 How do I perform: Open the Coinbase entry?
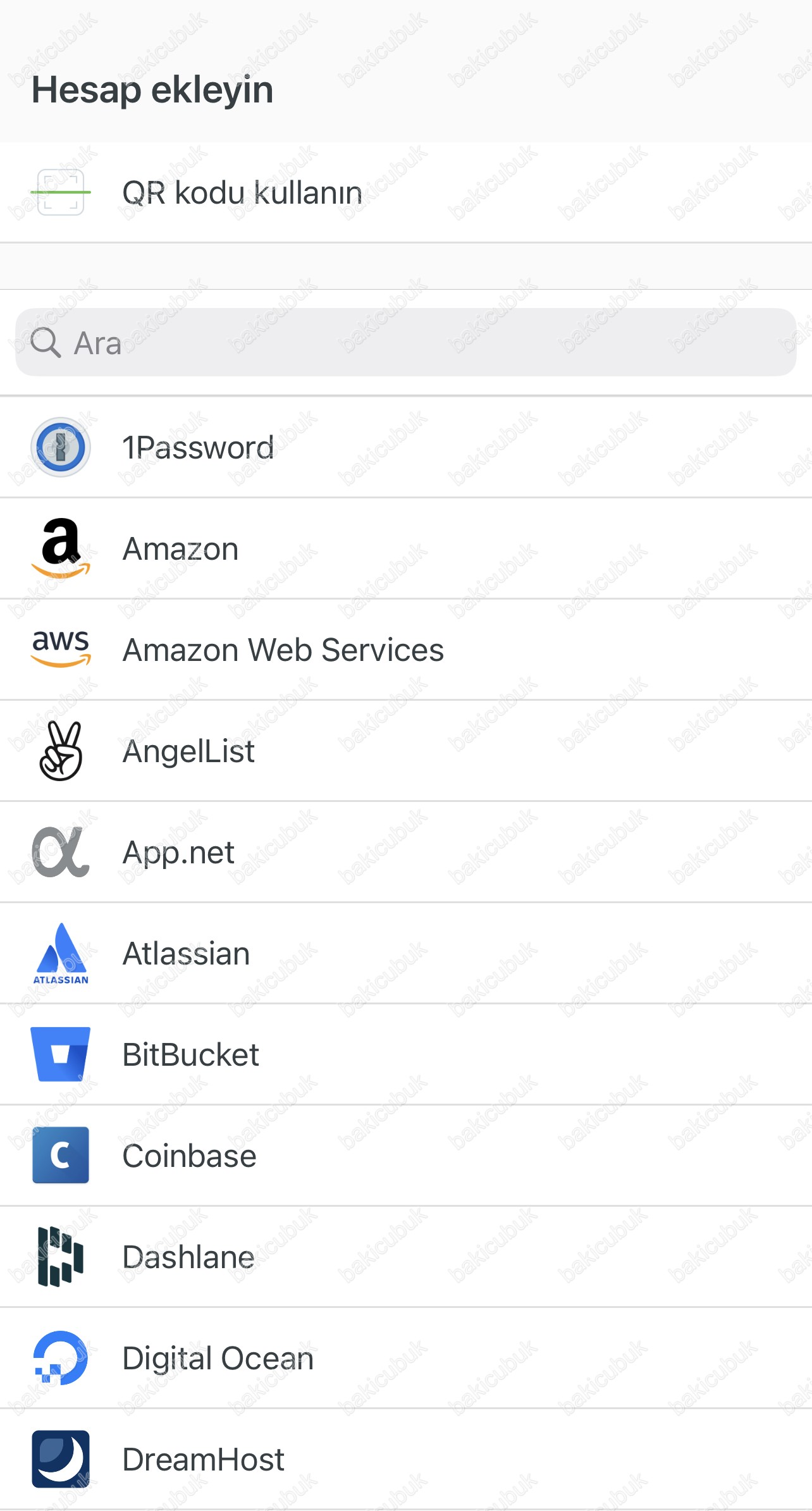[x=406, y=1156]
